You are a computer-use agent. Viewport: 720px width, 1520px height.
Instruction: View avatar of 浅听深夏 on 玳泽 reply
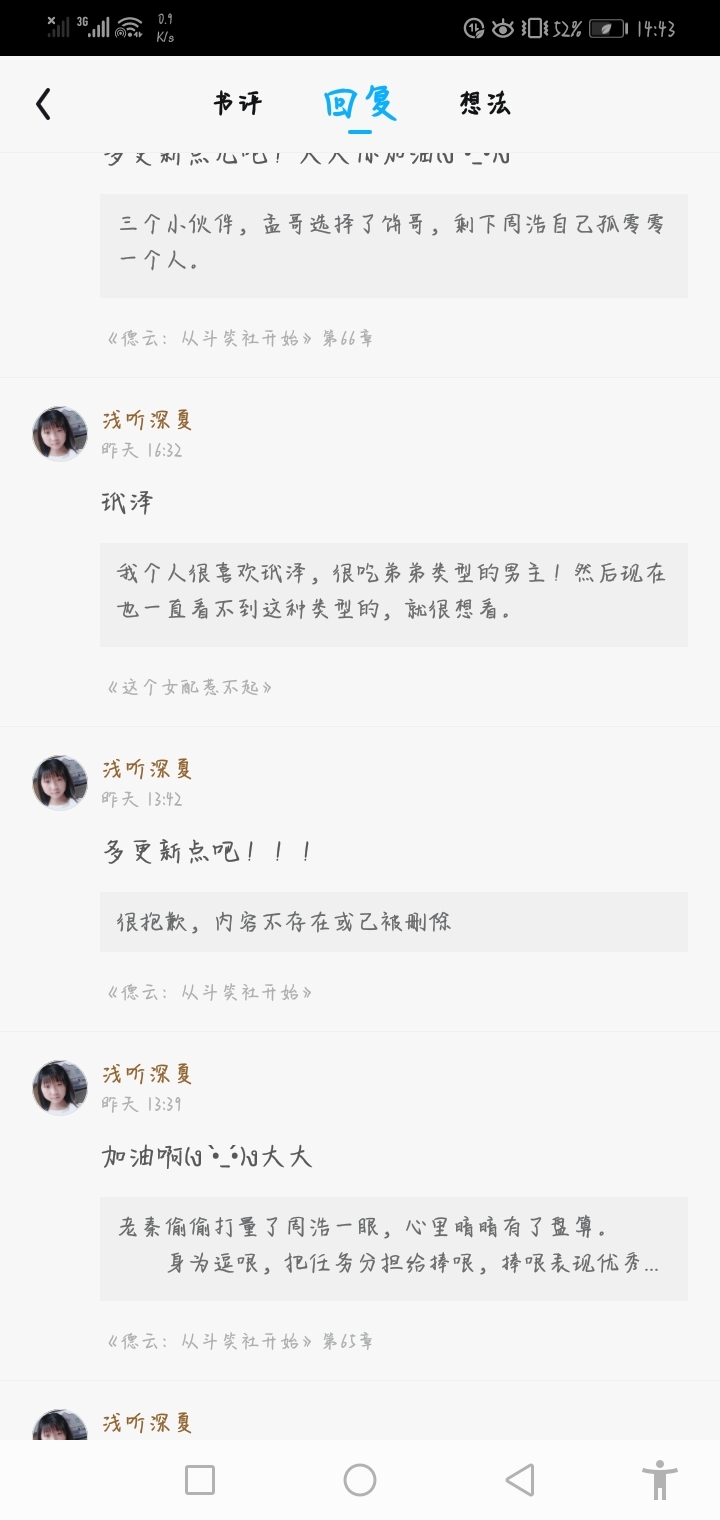[60, 434]
